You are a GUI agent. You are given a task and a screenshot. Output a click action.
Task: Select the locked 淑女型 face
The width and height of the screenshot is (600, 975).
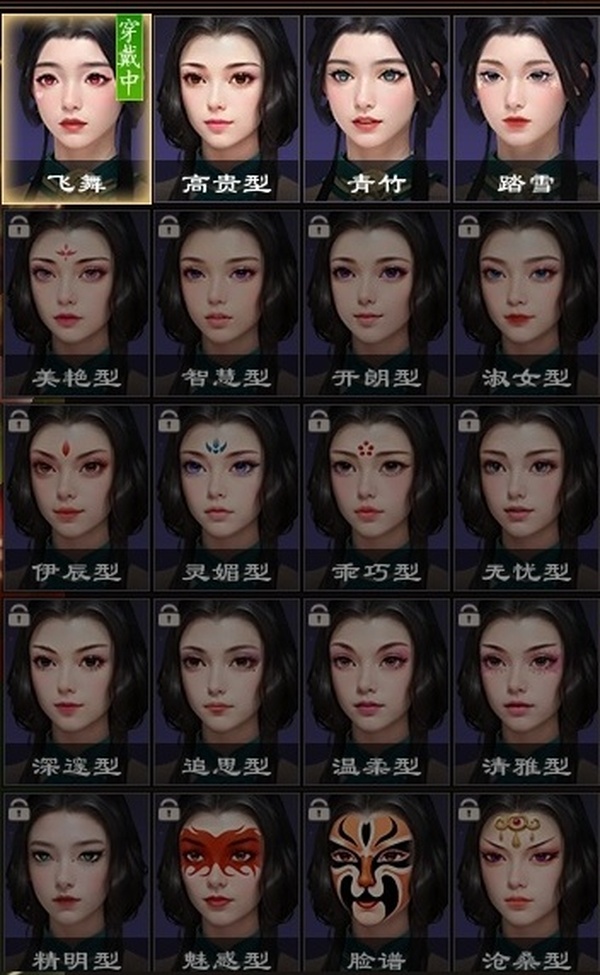click(x=525, y=302)
